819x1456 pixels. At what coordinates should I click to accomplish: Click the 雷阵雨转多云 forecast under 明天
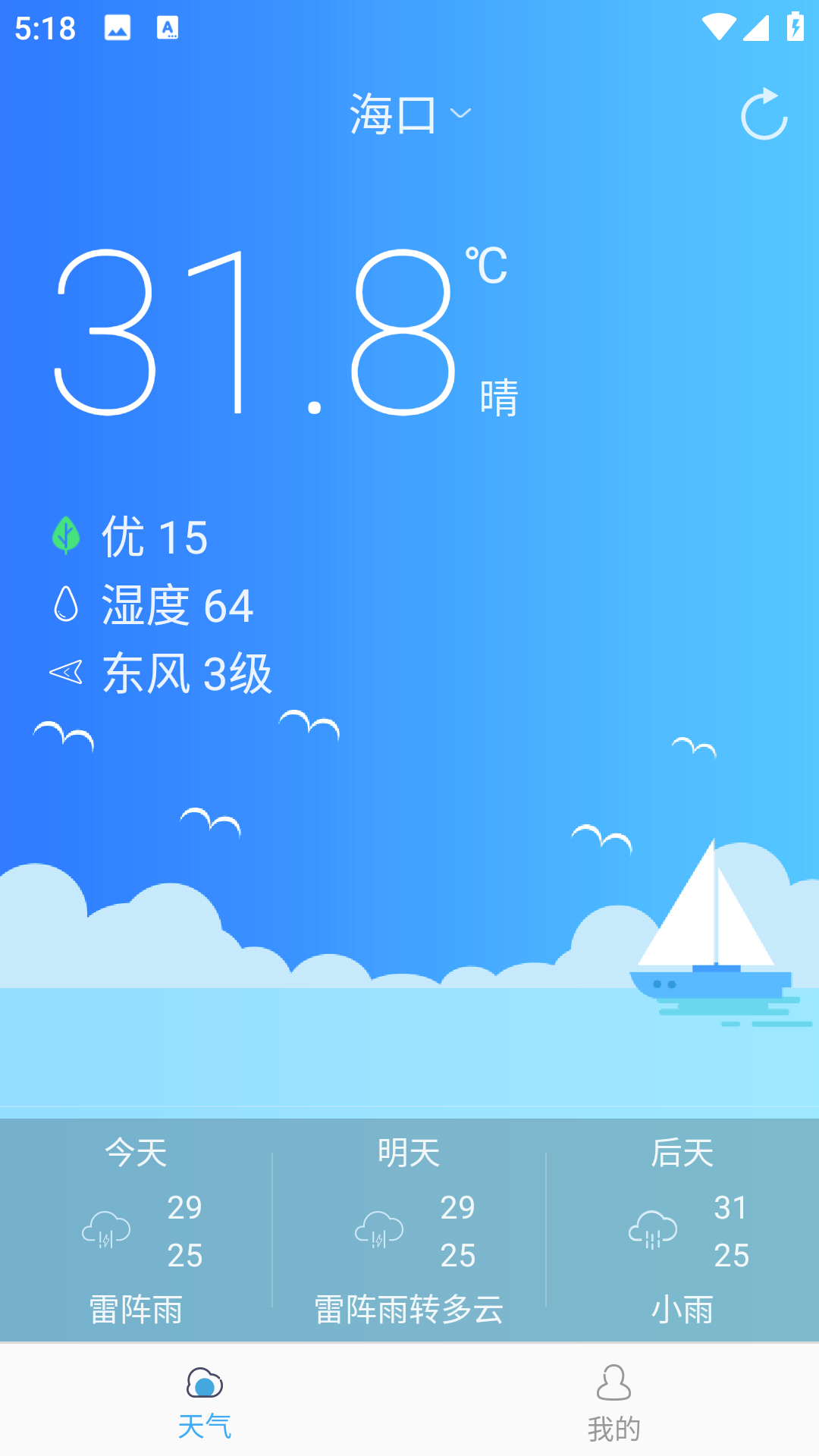(409, 1307)
